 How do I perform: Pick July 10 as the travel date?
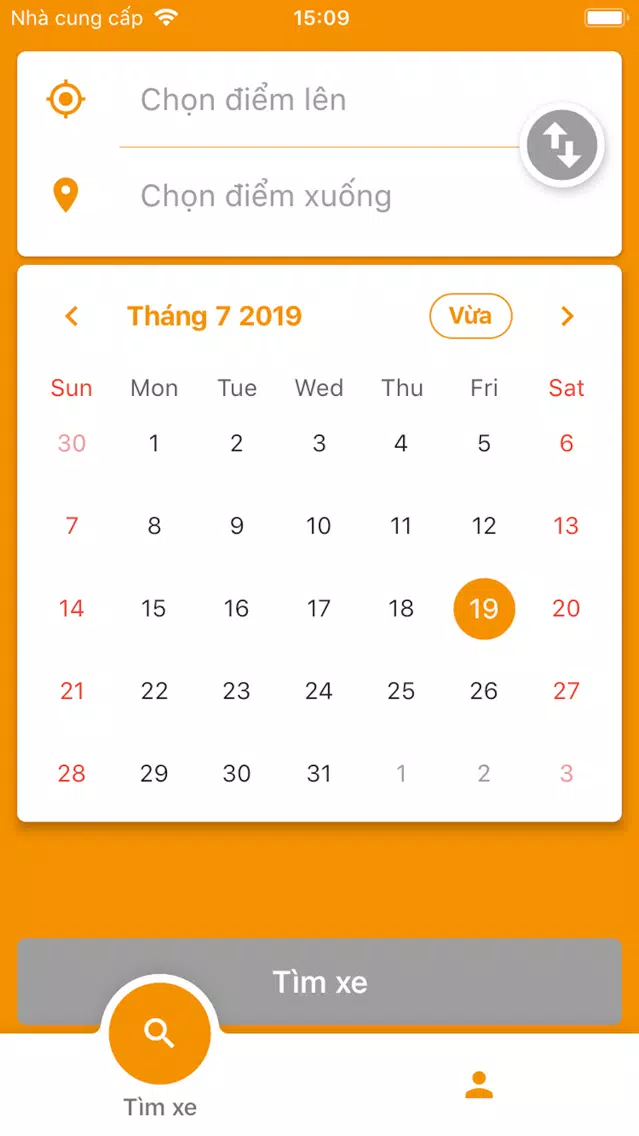point(319,526)
